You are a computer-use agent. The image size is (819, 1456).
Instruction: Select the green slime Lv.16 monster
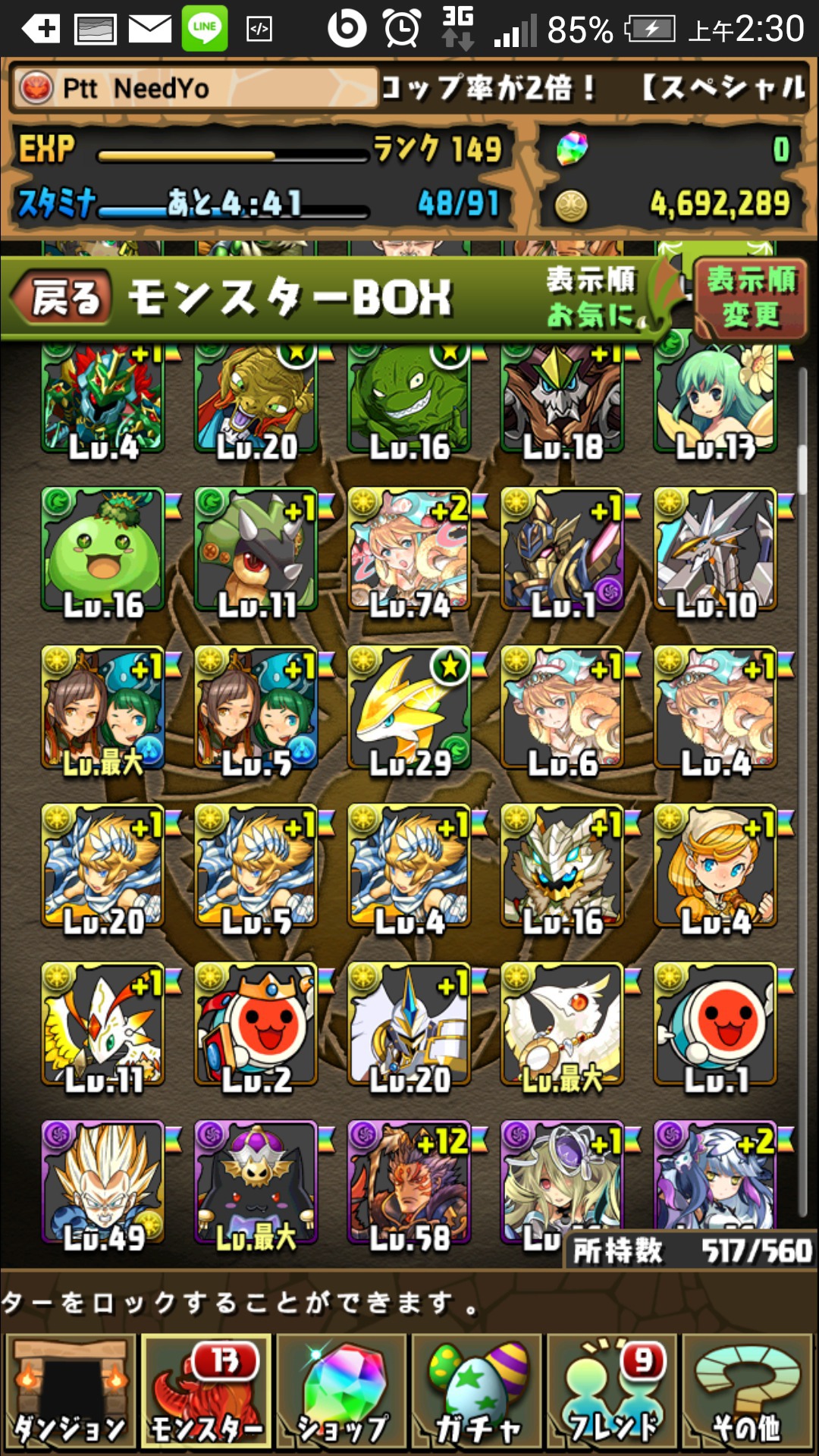[x=103, y=551]
